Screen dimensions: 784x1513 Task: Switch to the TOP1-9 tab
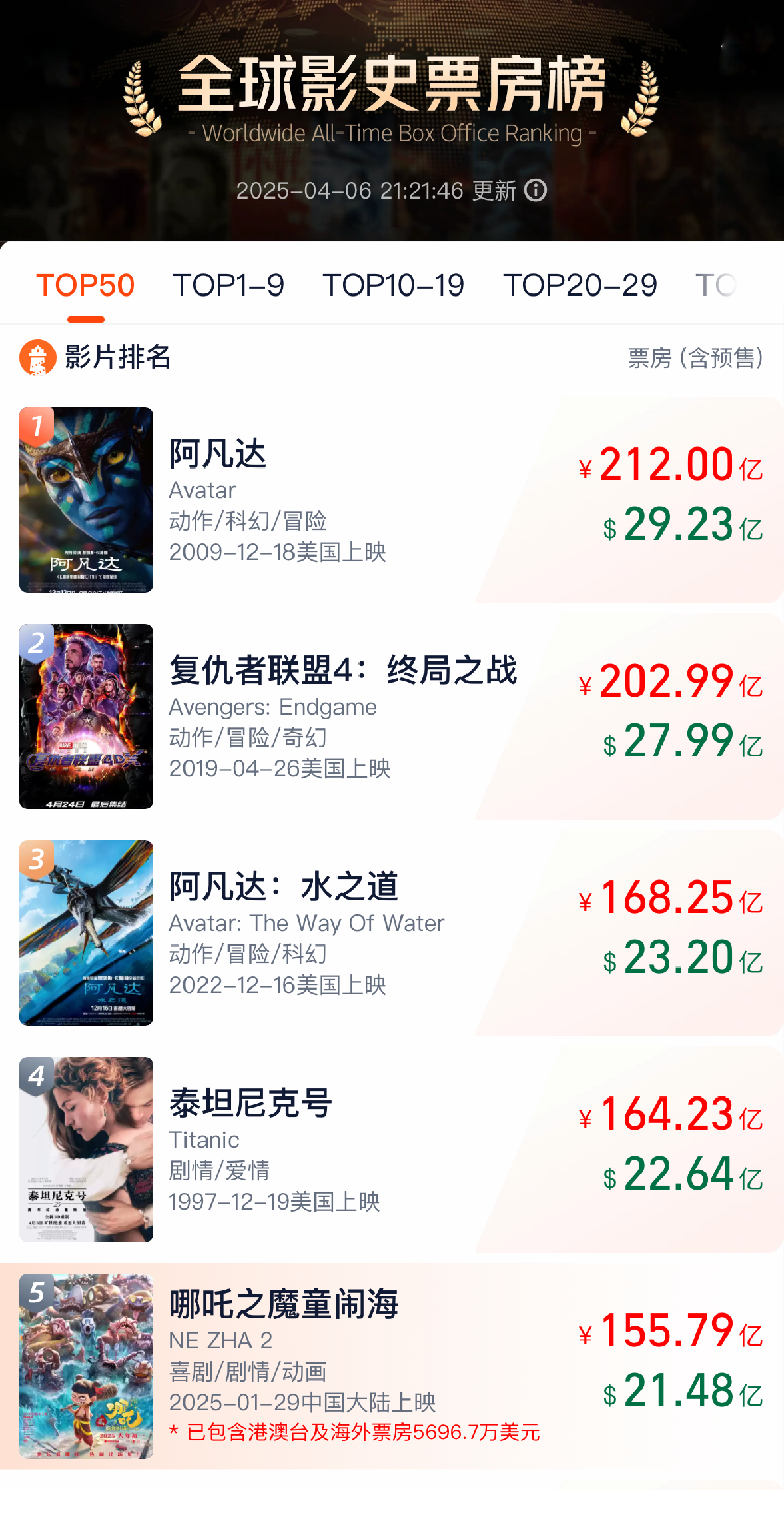[228, 285]
